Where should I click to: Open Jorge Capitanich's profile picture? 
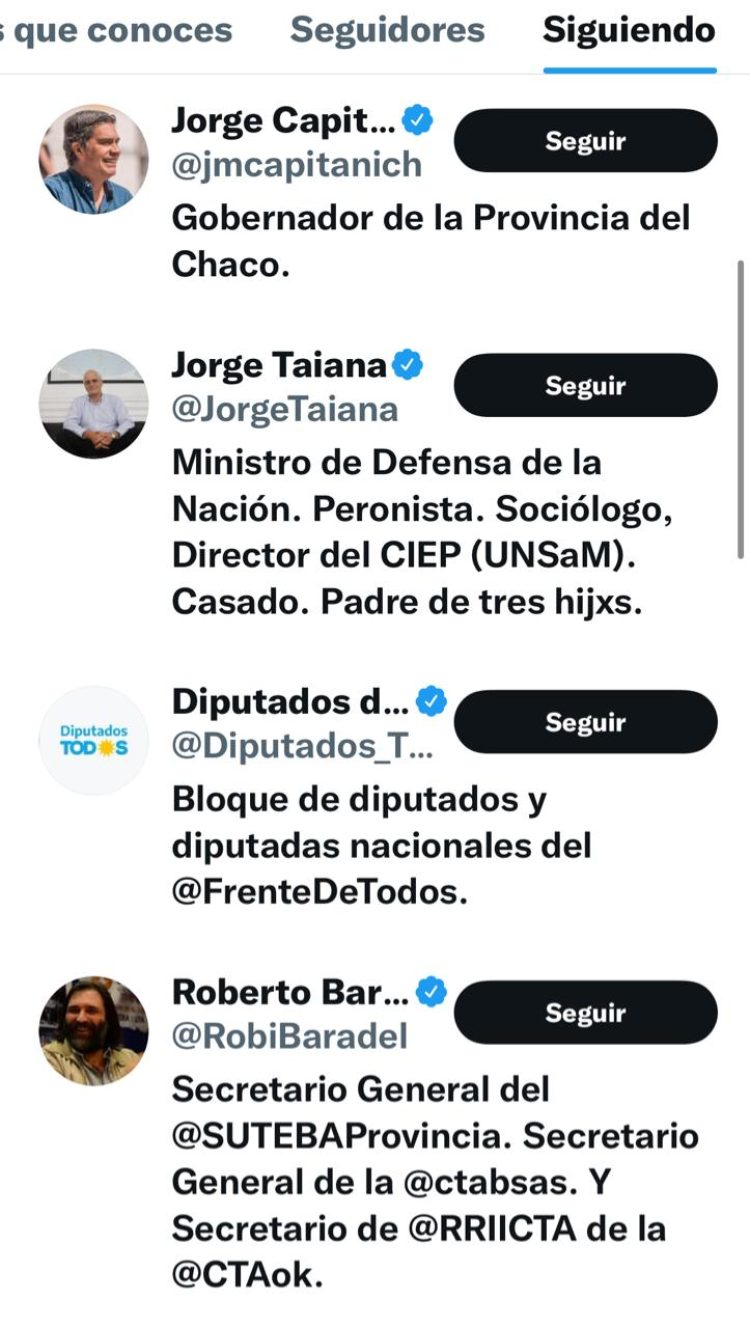point(95,145)
